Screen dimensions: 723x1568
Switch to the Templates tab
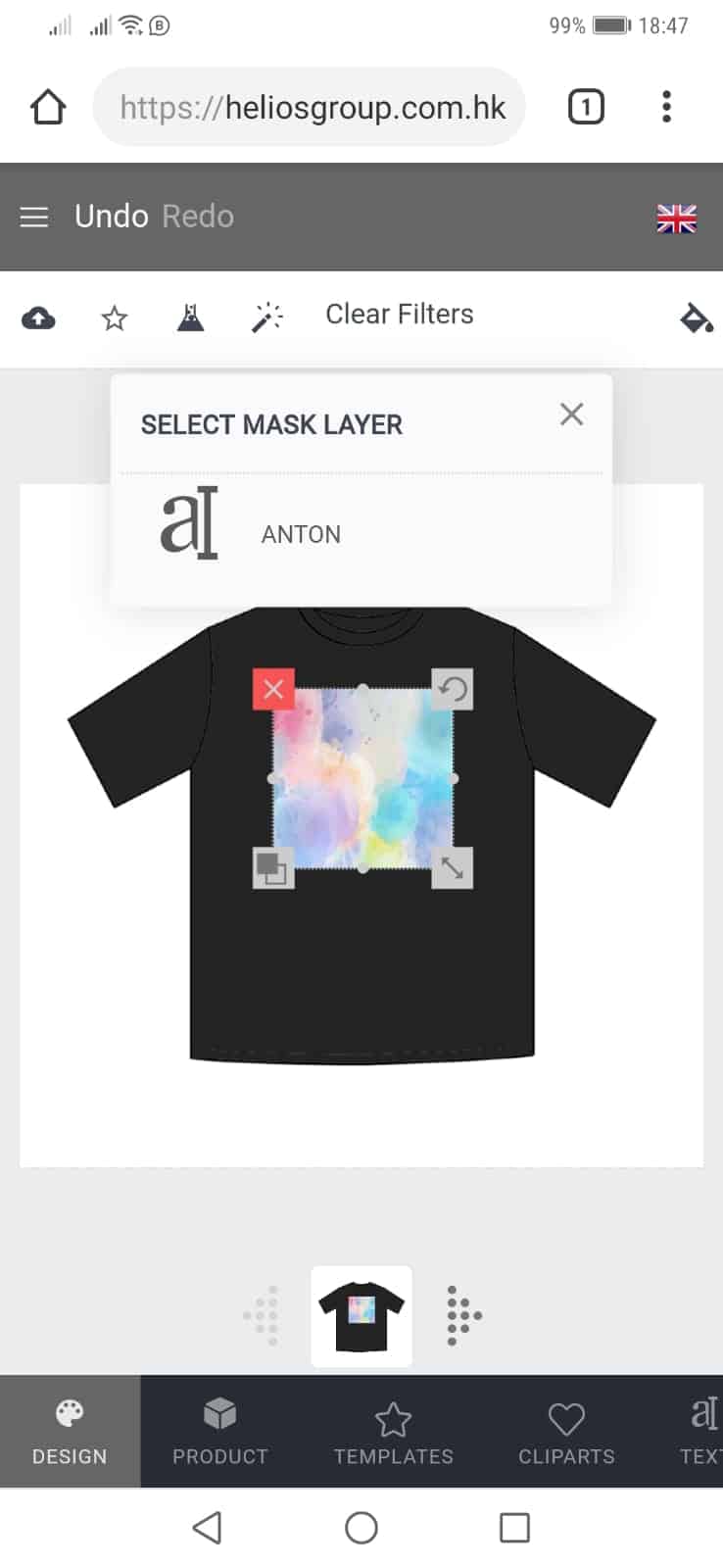tap(393, 1432)
